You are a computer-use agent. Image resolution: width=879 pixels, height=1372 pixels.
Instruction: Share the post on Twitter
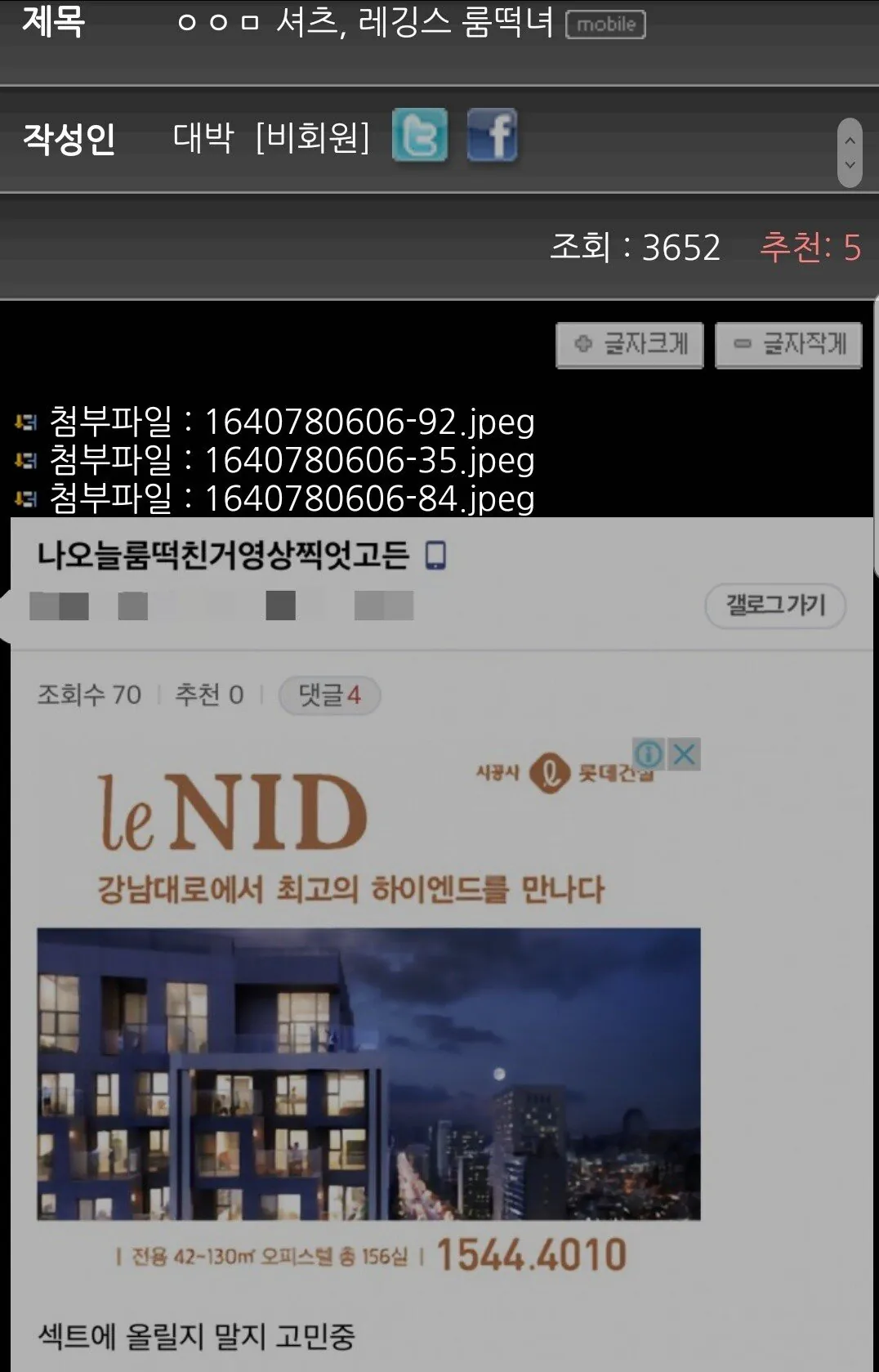tap(420, 136)
